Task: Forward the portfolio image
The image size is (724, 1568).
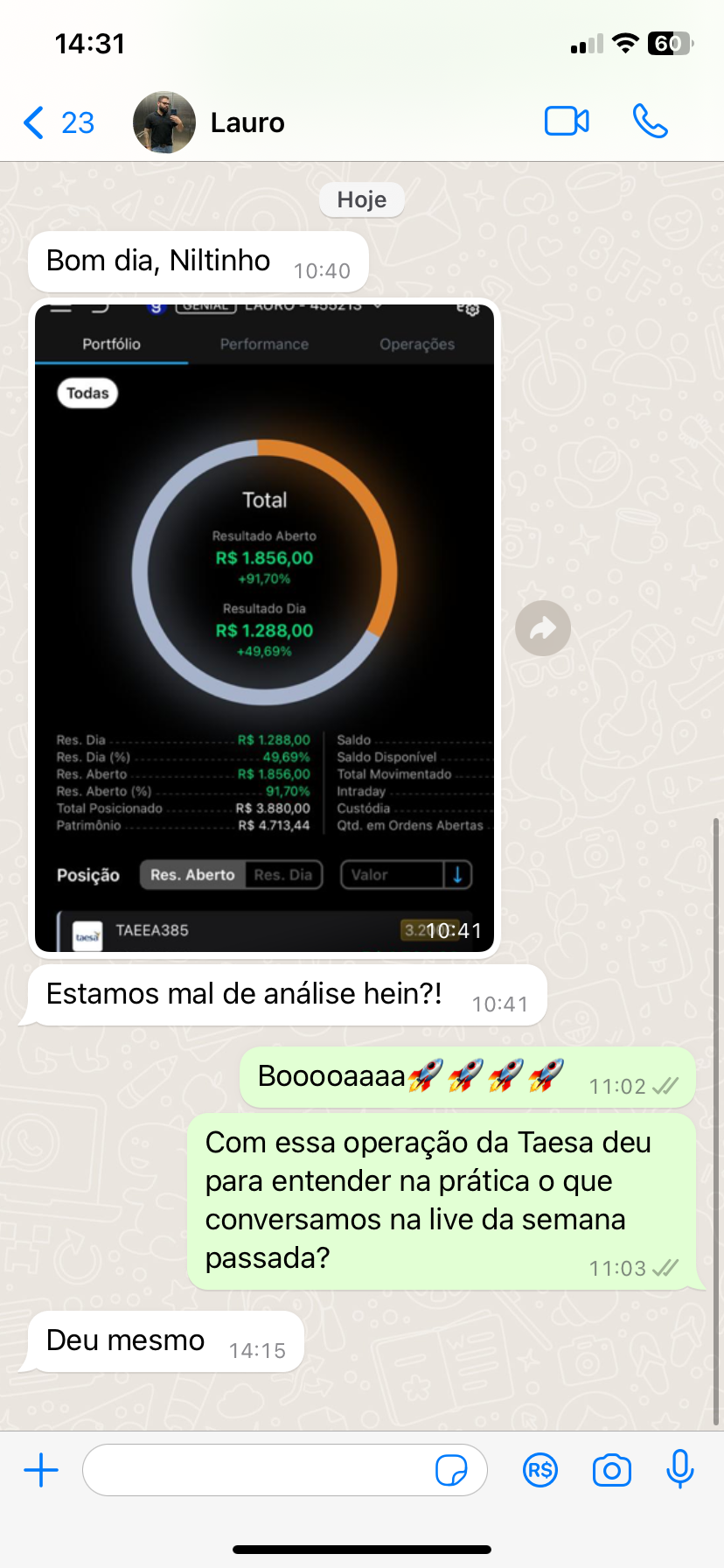Action: (x=543, y=628)
